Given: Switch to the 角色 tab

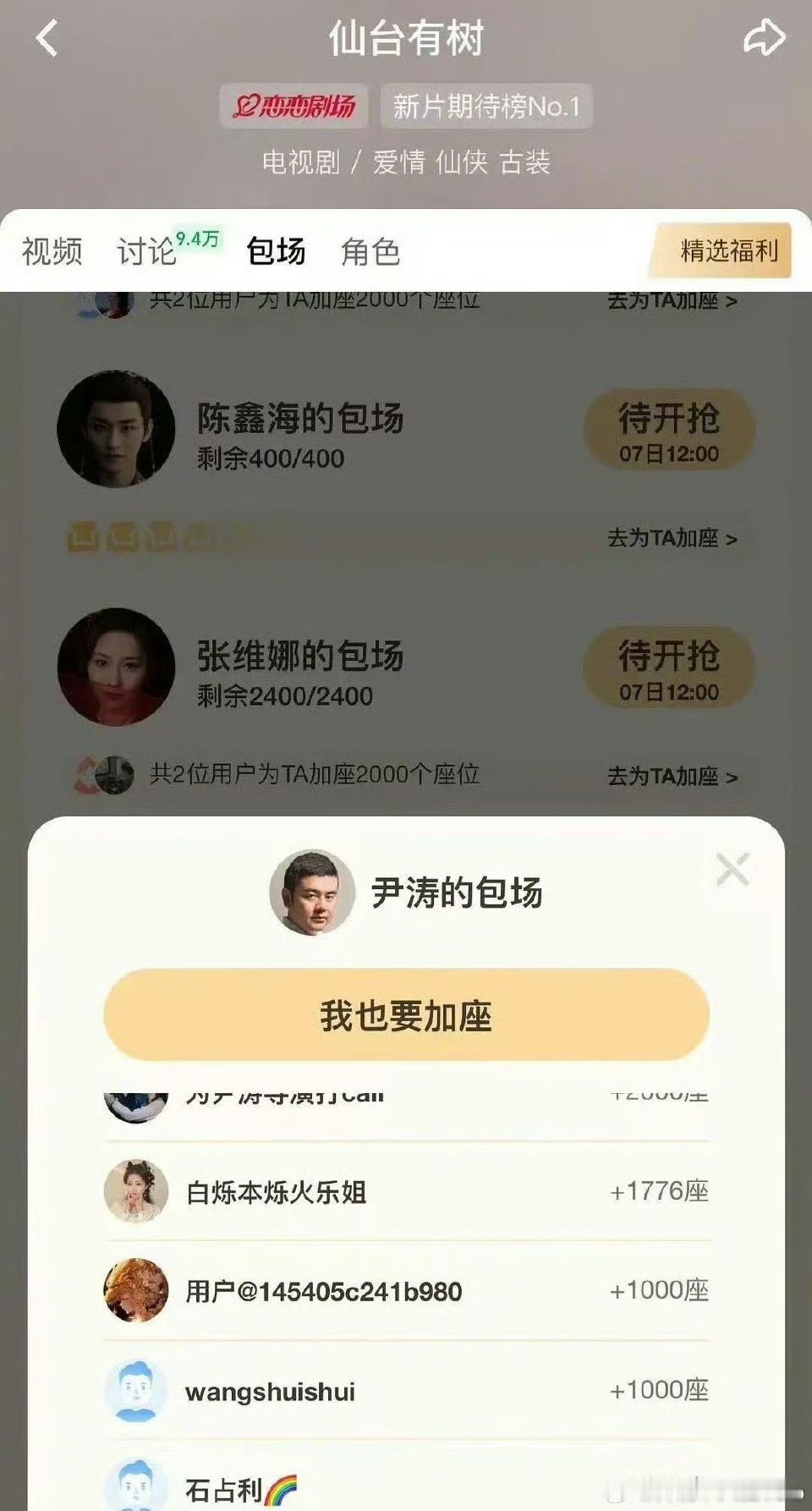Looking at the screenshot, I should click(372, 253).
